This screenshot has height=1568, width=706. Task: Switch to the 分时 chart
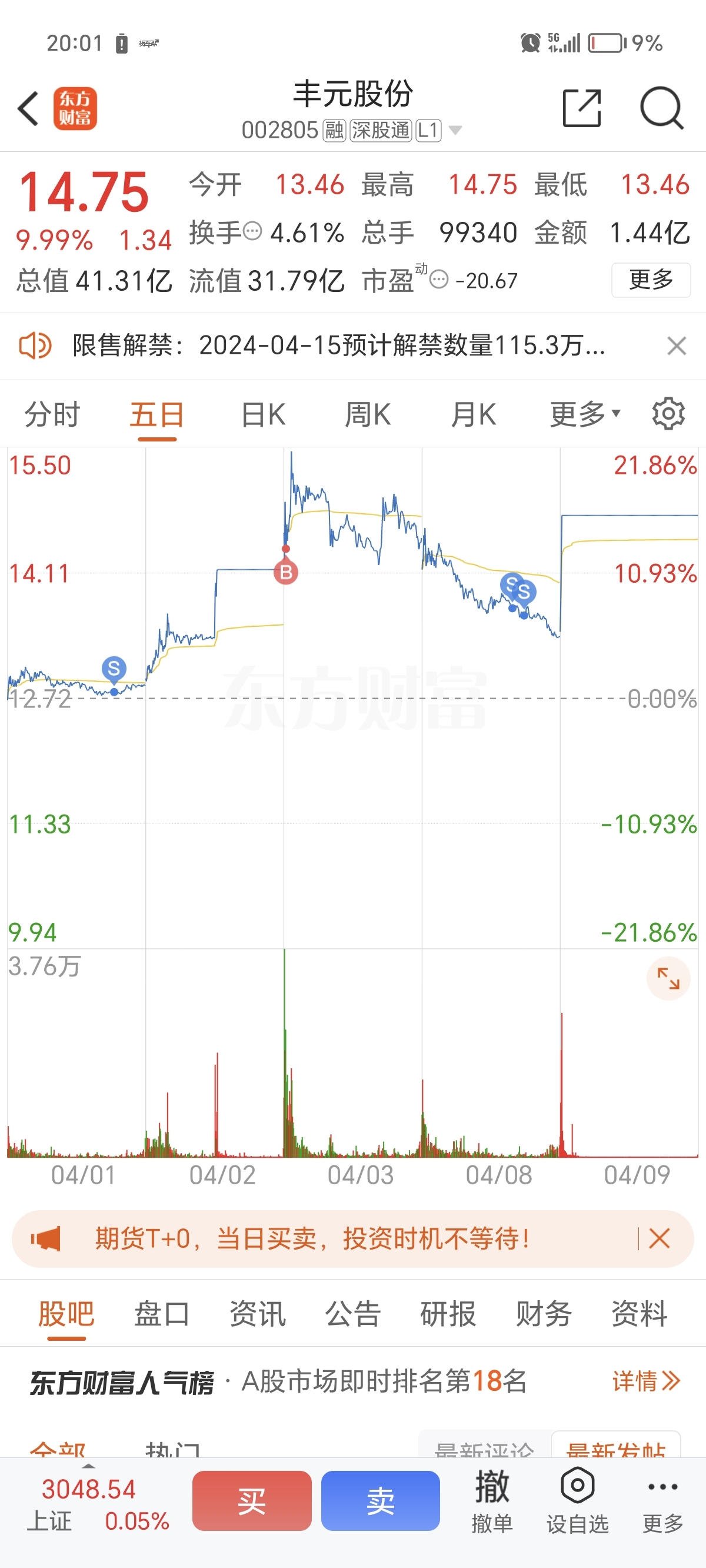click(52, 414)
